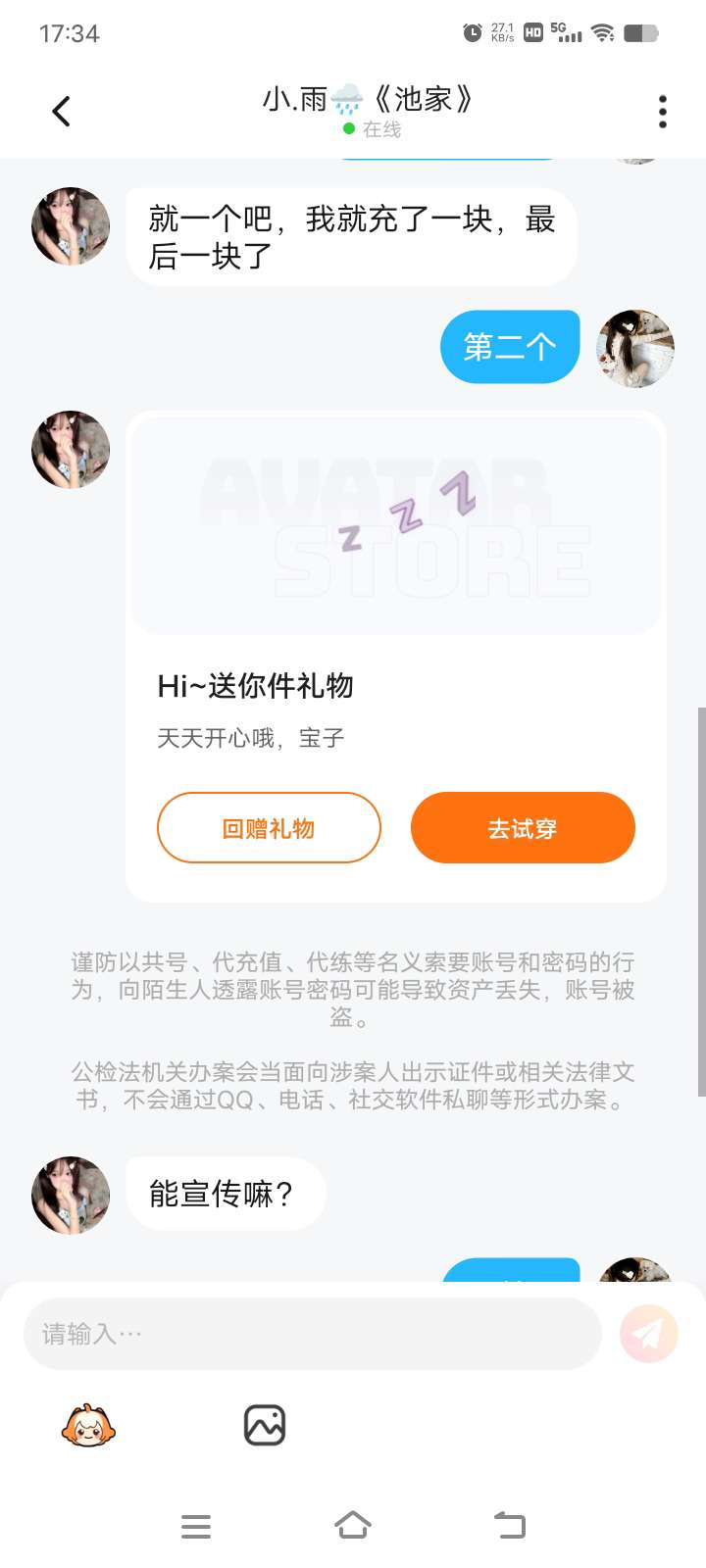The width and height of the screenshot is (706, 1568).
Task: View sender's avatar beside 就一个吧 message
Action: (x=71, y=226)
